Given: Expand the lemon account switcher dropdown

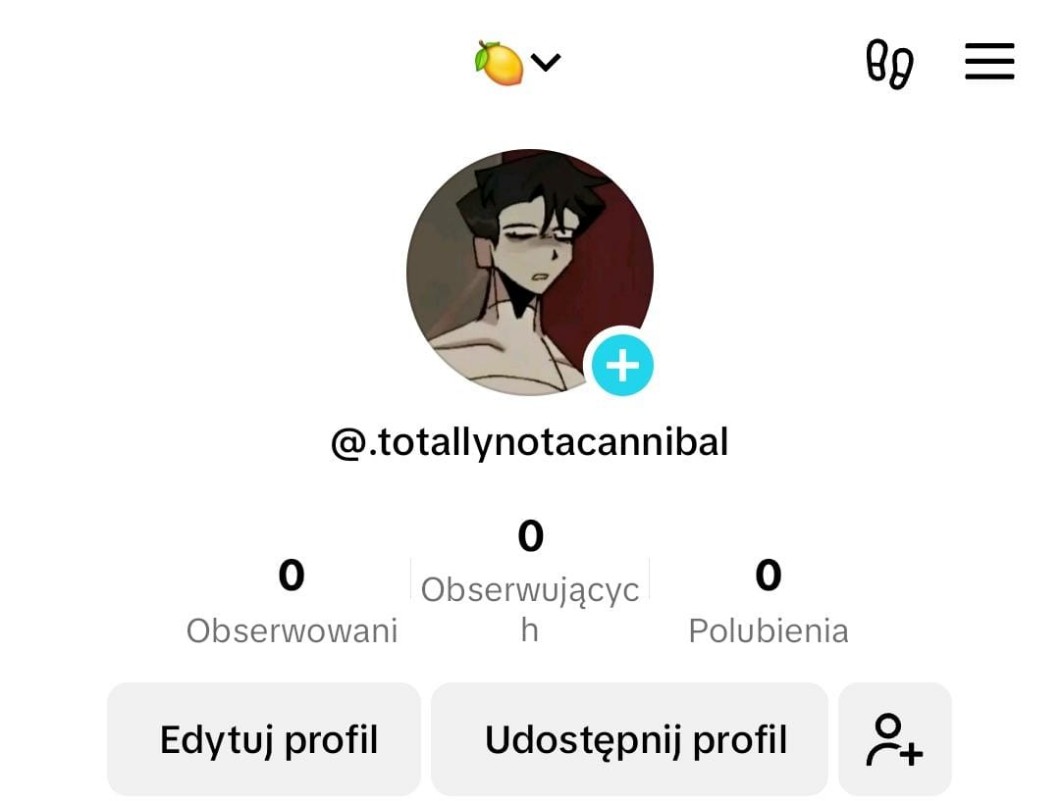Looking at the screenshot, I should [x=518, y=63].
